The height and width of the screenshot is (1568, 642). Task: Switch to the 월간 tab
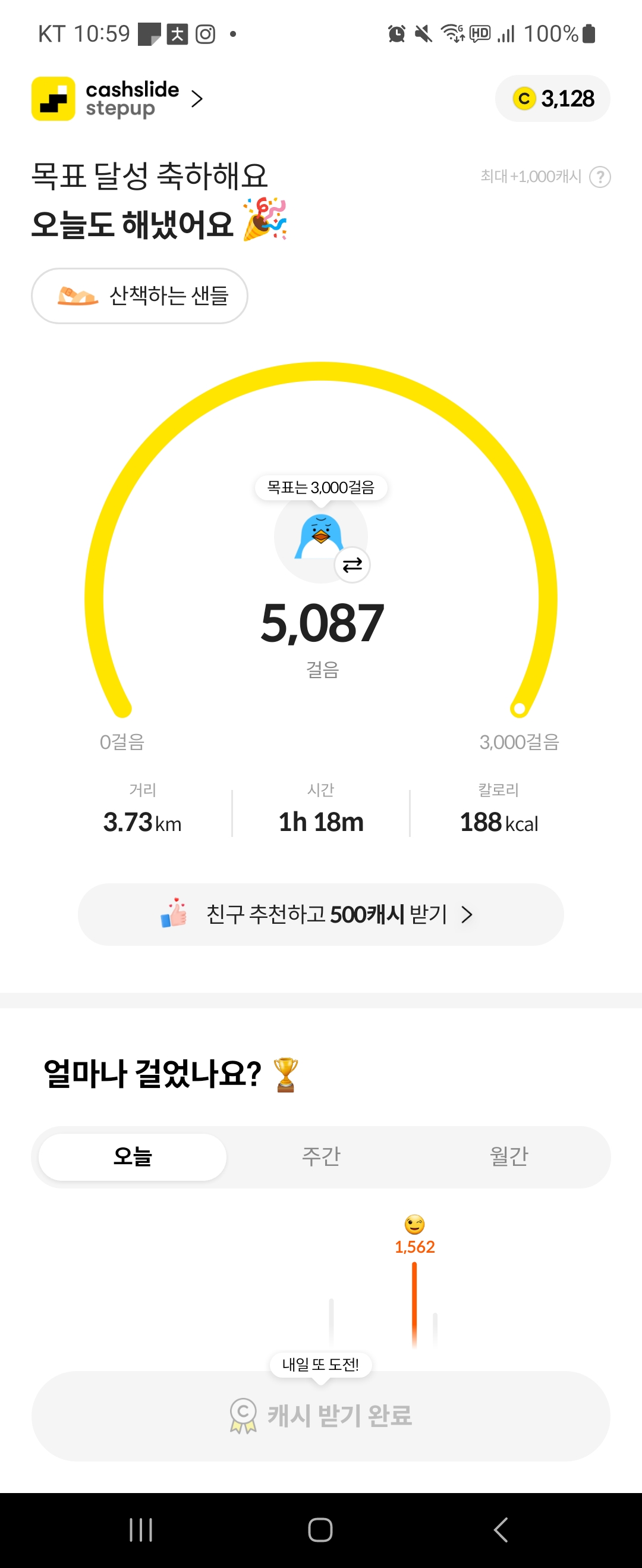pos(509,1156)
